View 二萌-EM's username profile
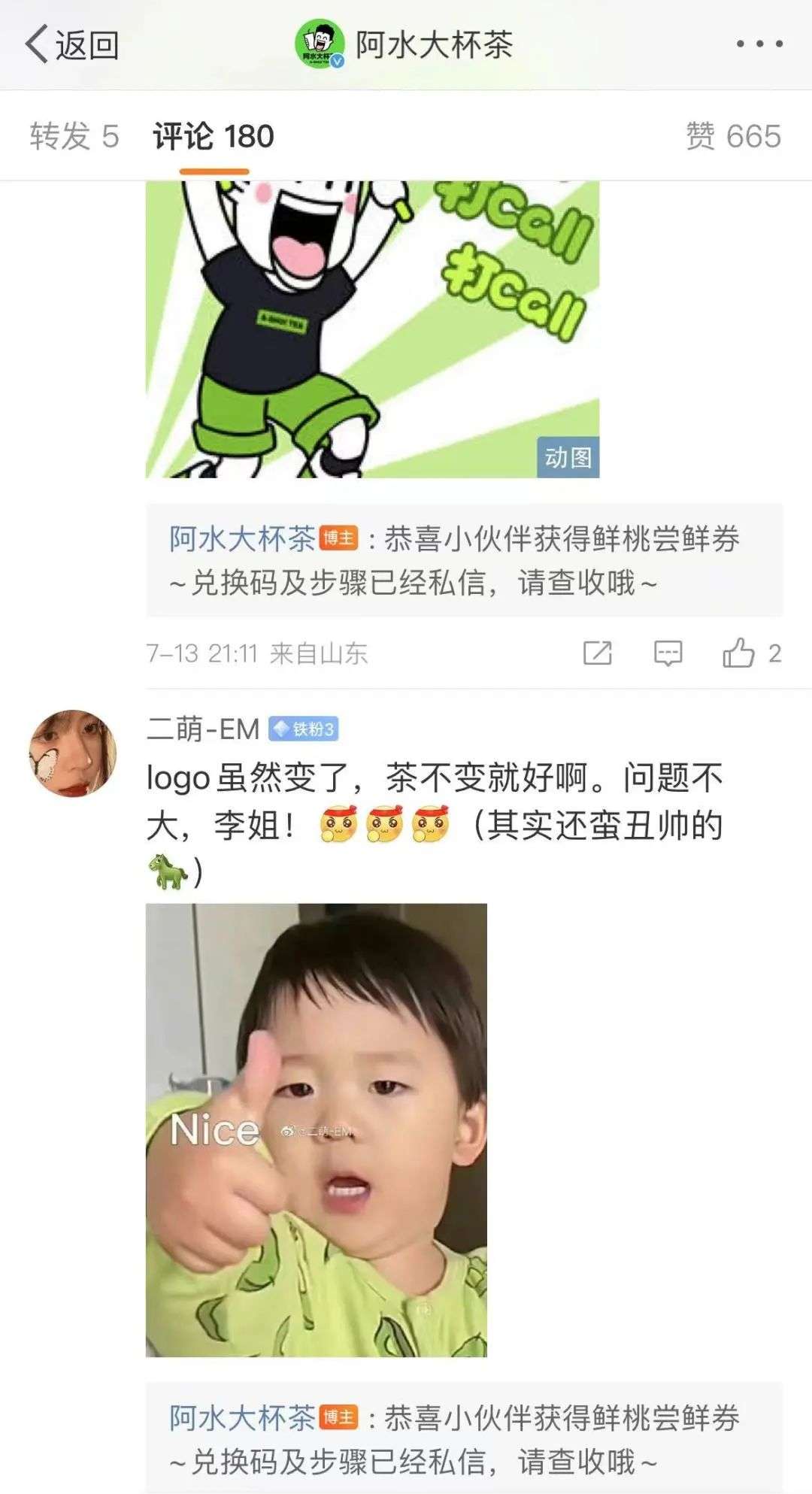This screenshot has height=1494, width=812. click(203, 729)
